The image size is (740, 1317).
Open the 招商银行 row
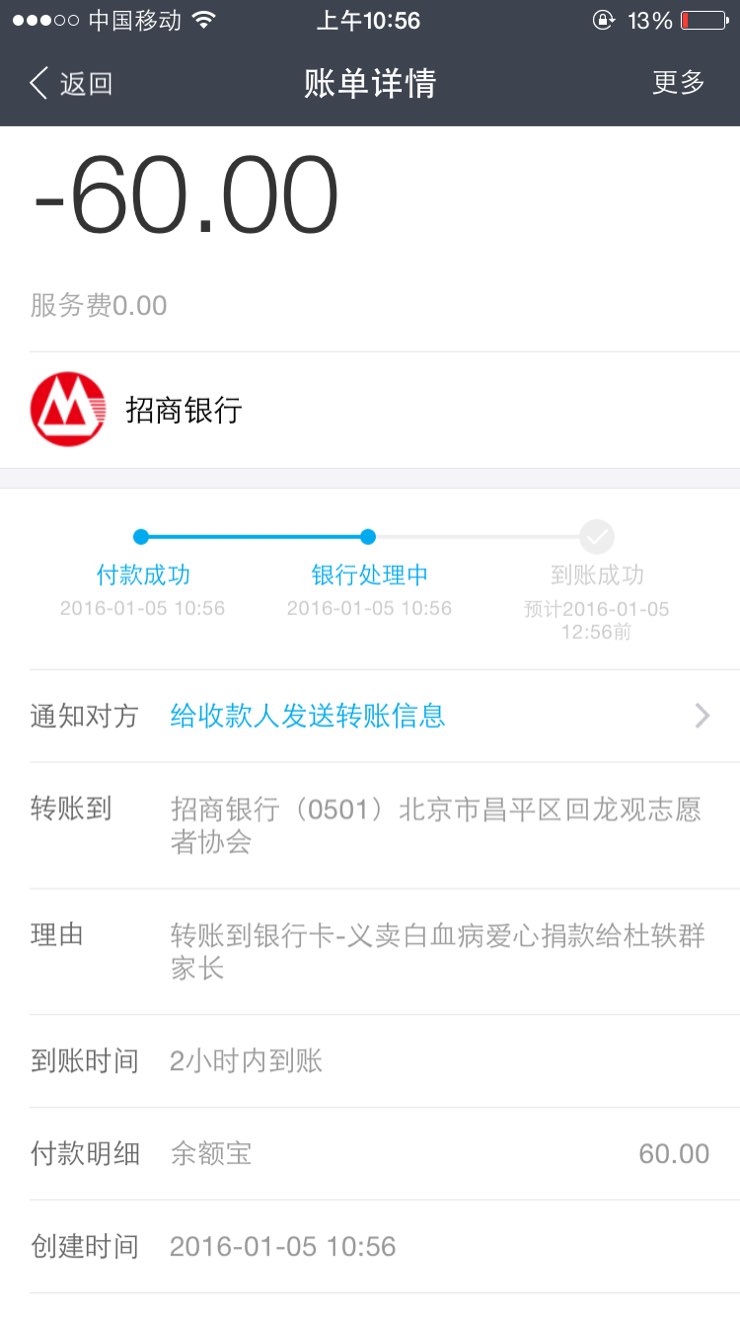tap(370, 410)
